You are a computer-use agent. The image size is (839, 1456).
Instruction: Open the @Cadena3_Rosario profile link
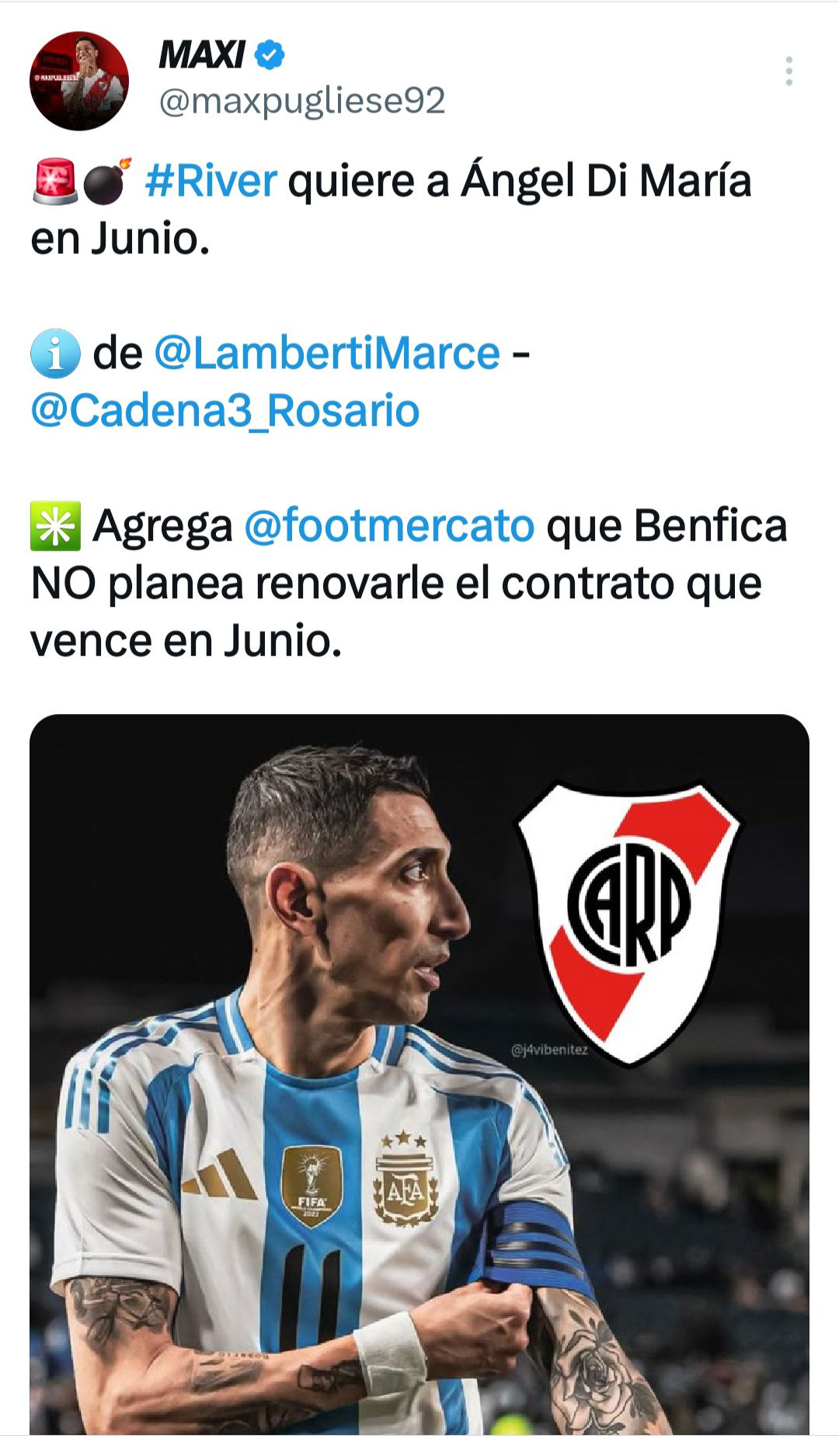225,411
